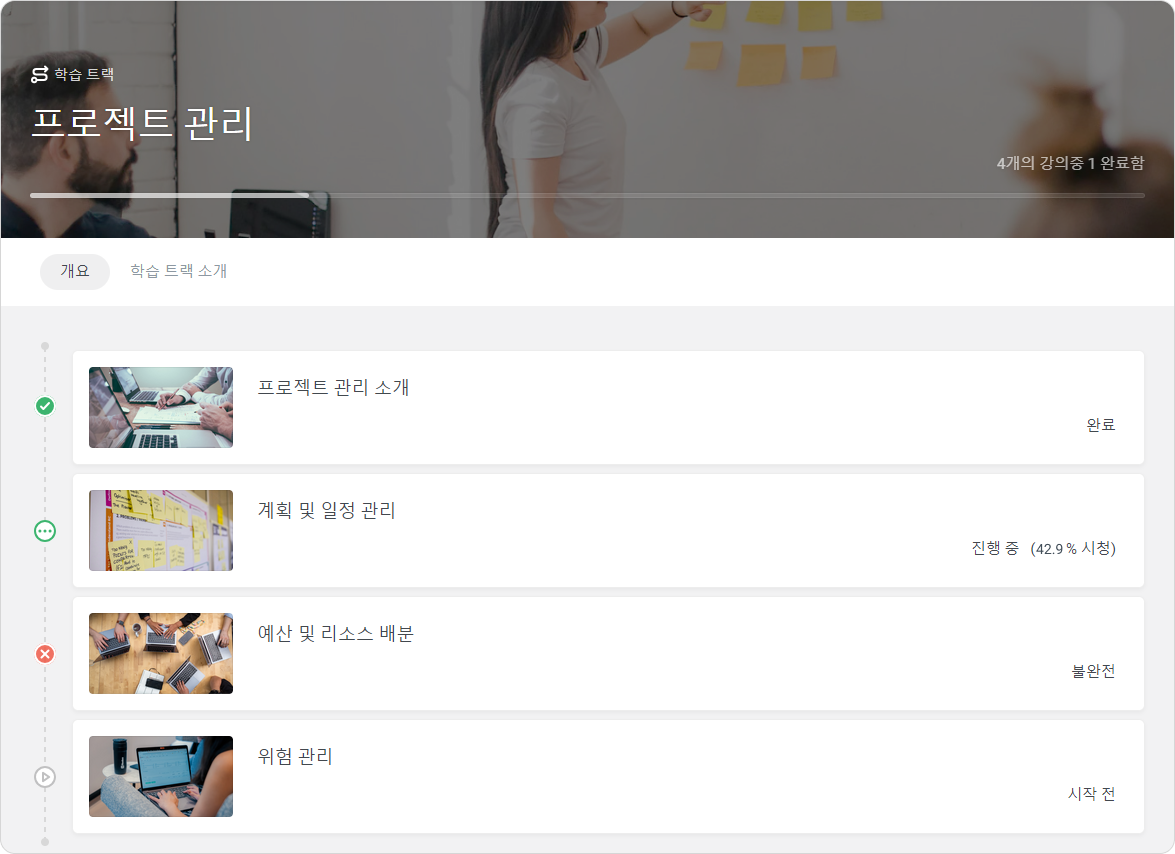Tap the play marker beside 위험 관리
The image size is (1175, 854).
tap(45, 777)
